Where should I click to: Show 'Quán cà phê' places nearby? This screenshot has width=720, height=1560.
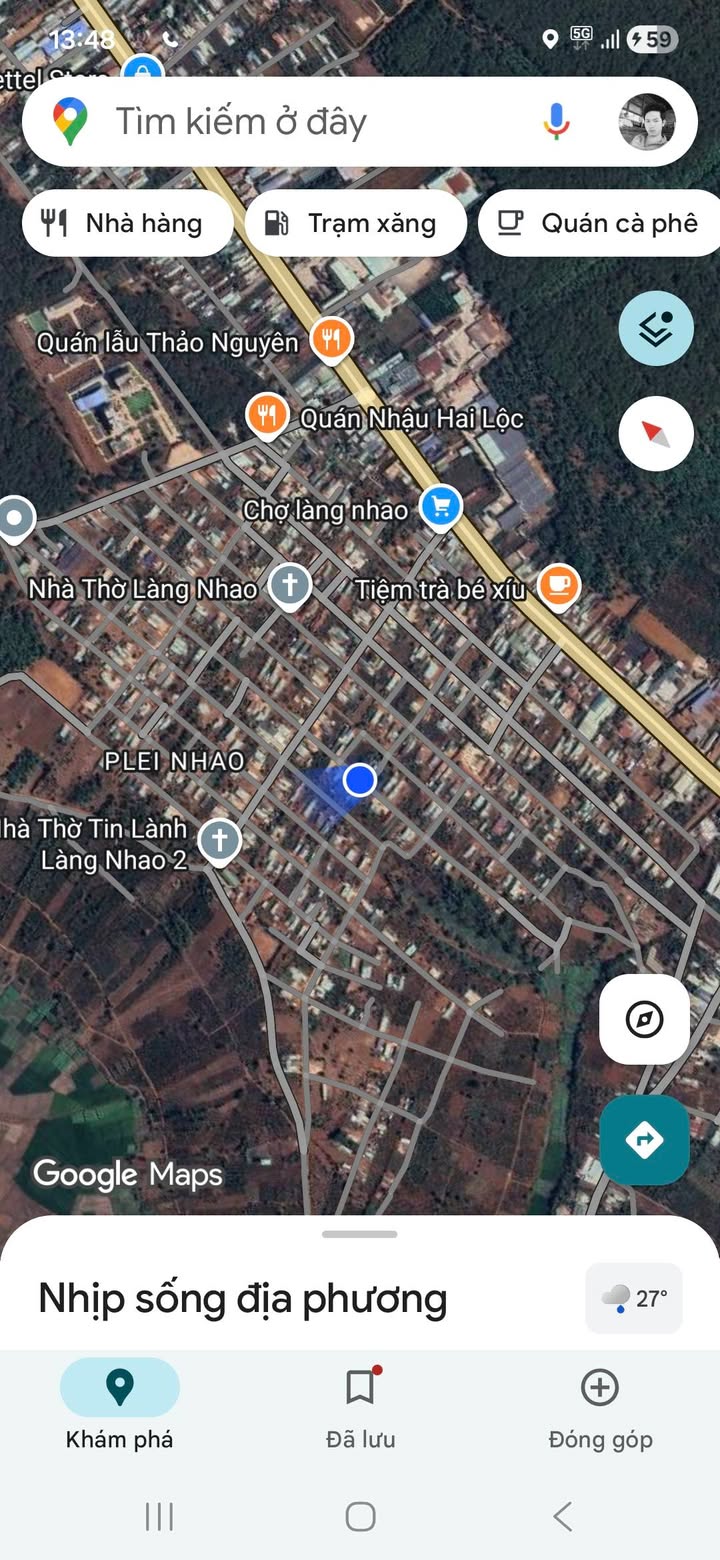pyautogui.click(x=600, y=223)
